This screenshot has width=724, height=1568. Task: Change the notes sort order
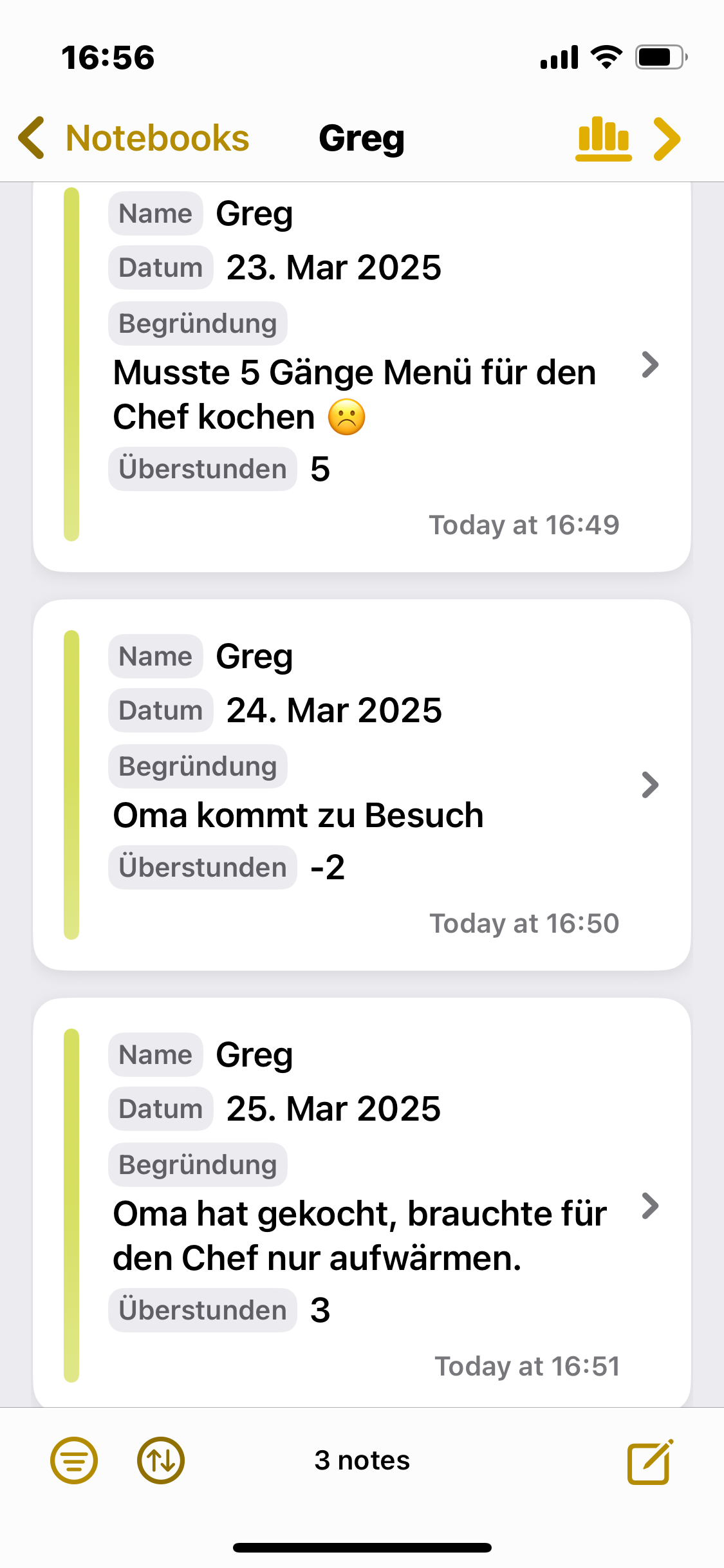[161, 1460]
